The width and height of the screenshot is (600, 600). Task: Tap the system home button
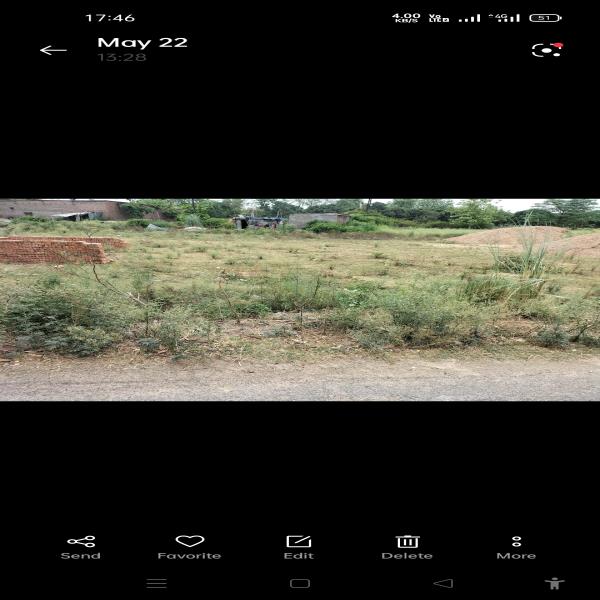(300, 583)
